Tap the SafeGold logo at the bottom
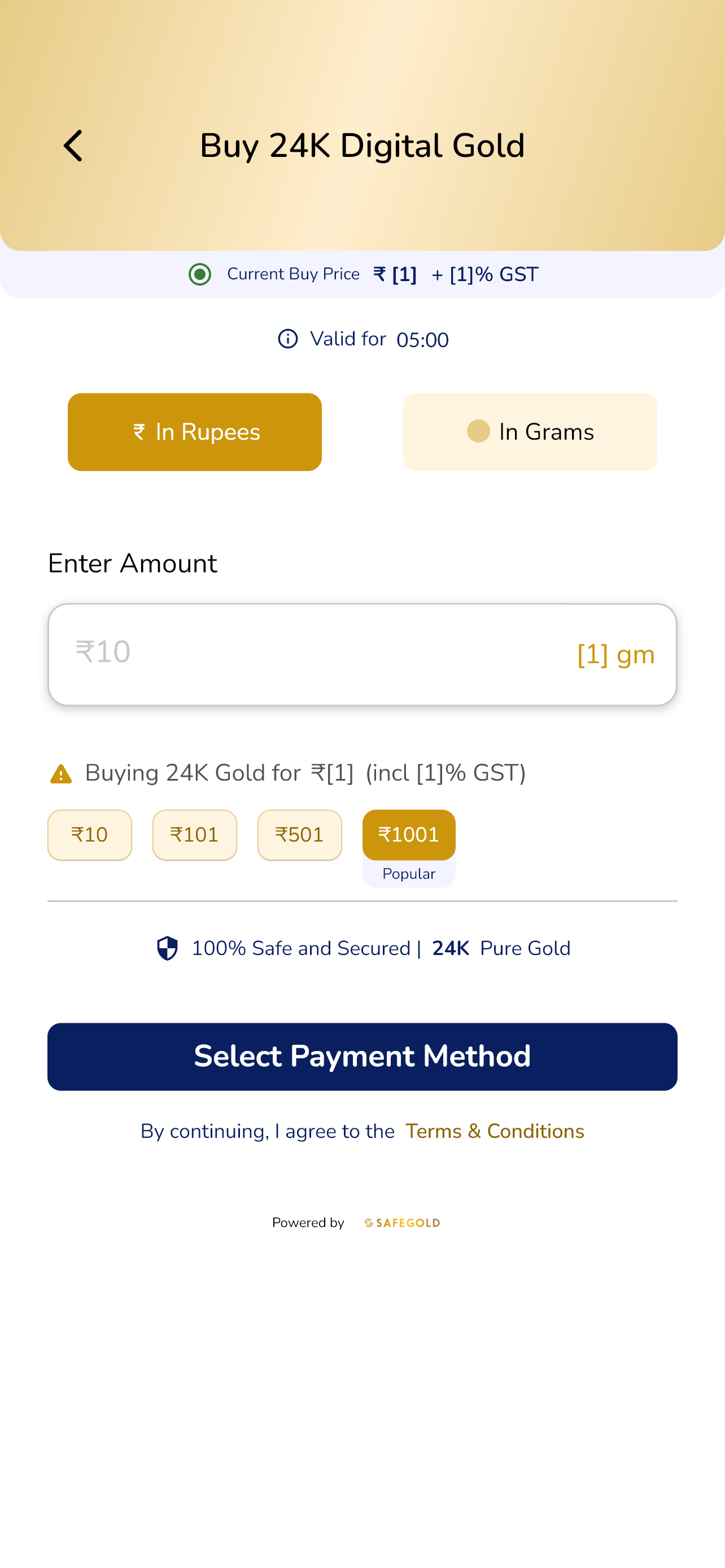The width and height of the screenshot is (725, 1568). tap(402, 1222)
